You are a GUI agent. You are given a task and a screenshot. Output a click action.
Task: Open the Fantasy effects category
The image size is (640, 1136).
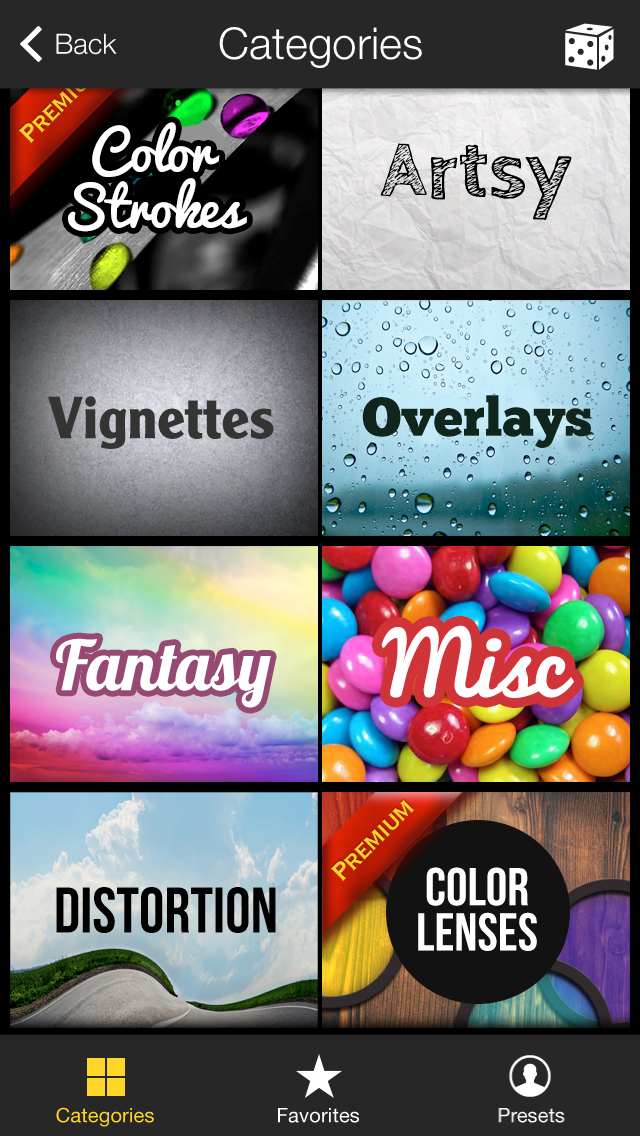(164, 664)
